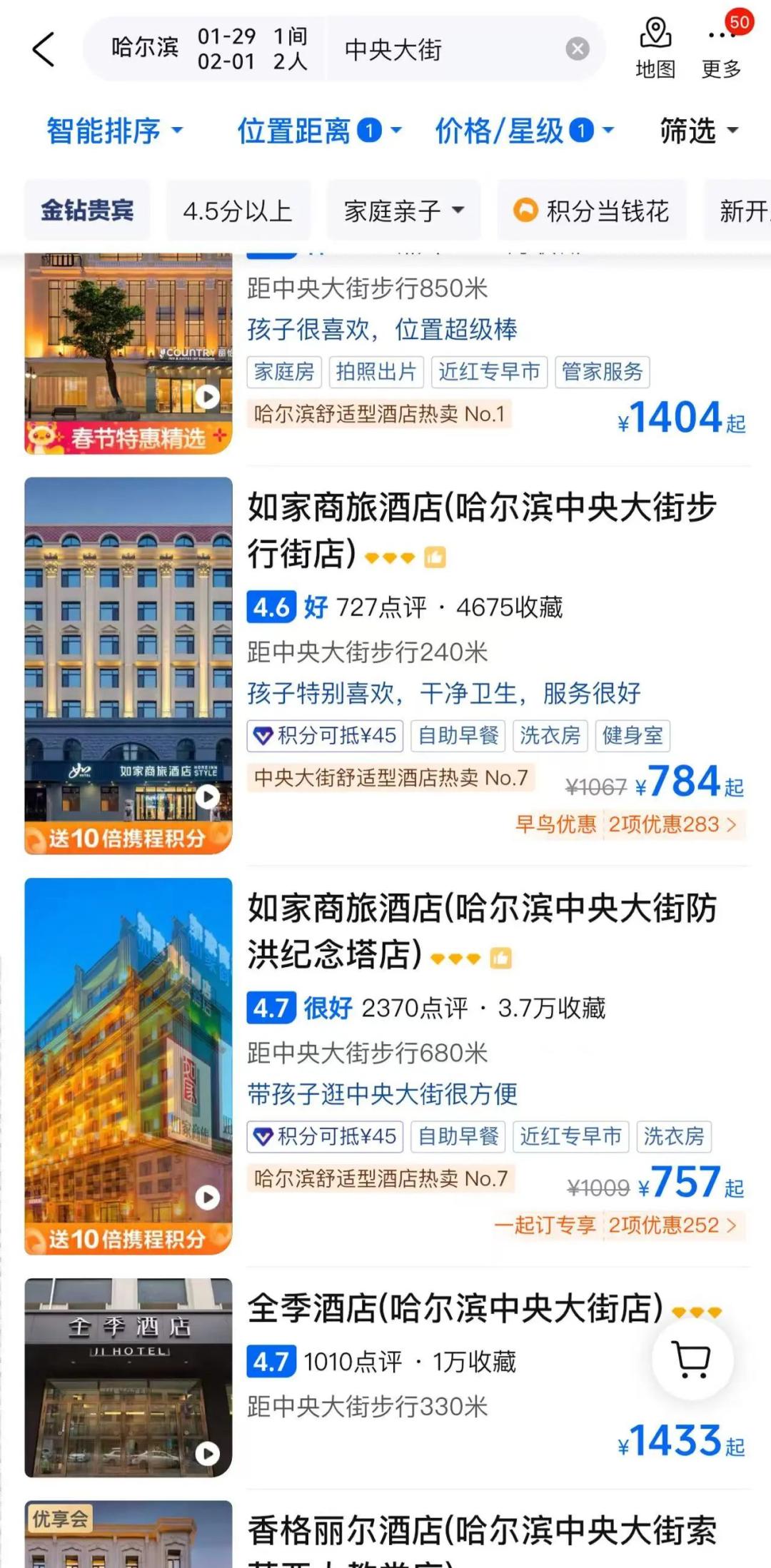
Task: Open the floating shopping cart
Action: click(x=692, y=1360)
